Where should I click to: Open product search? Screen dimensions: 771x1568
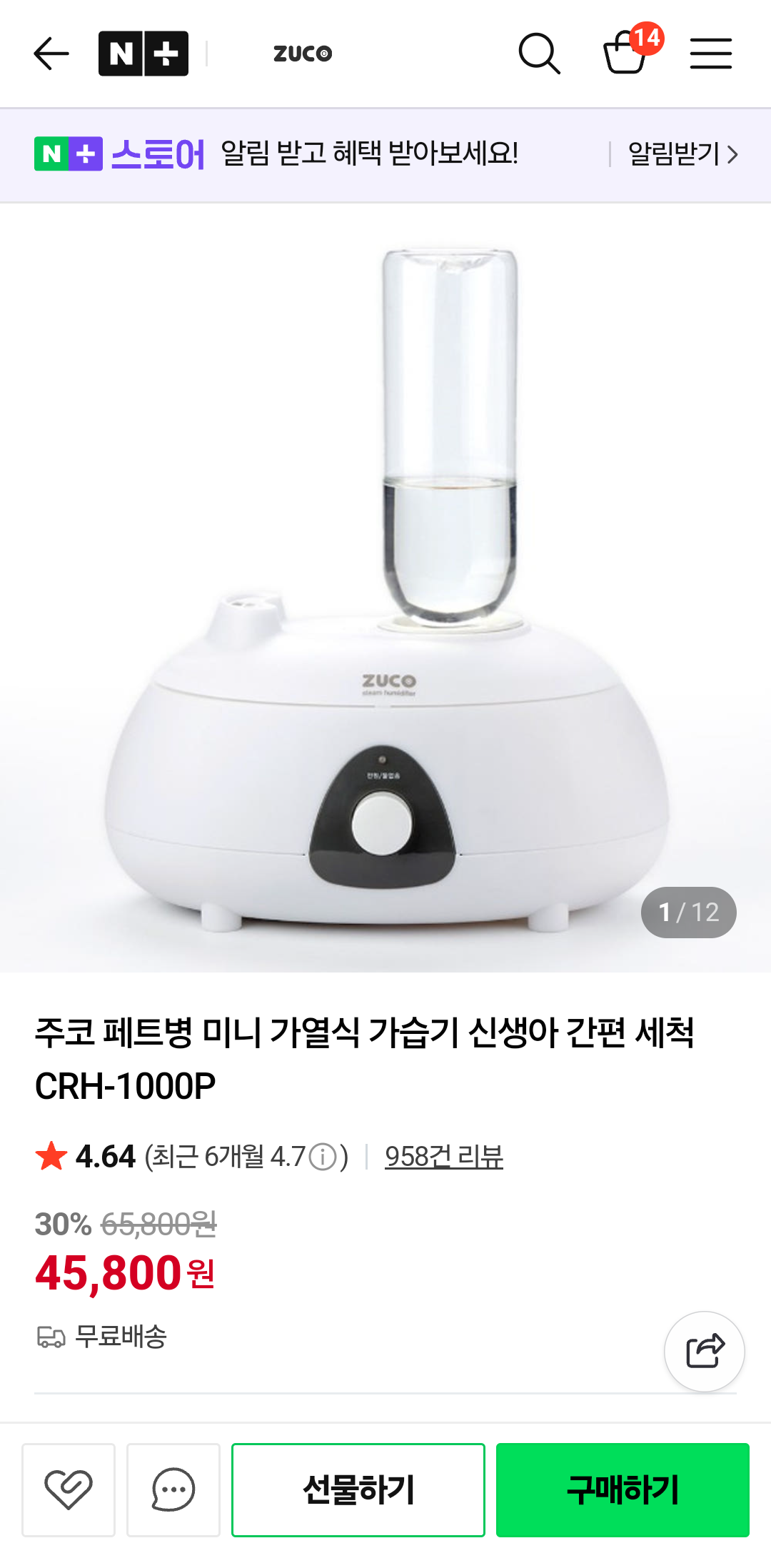(x=539, y=54)
